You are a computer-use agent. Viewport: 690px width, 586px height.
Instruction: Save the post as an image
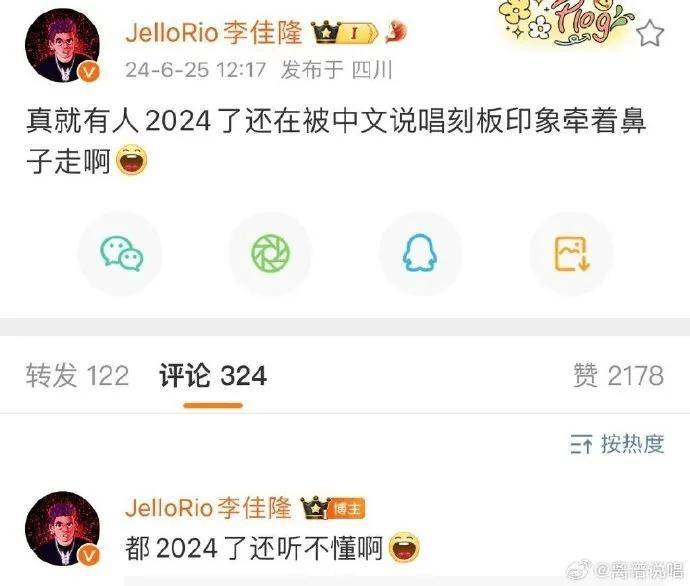(569, 254)
